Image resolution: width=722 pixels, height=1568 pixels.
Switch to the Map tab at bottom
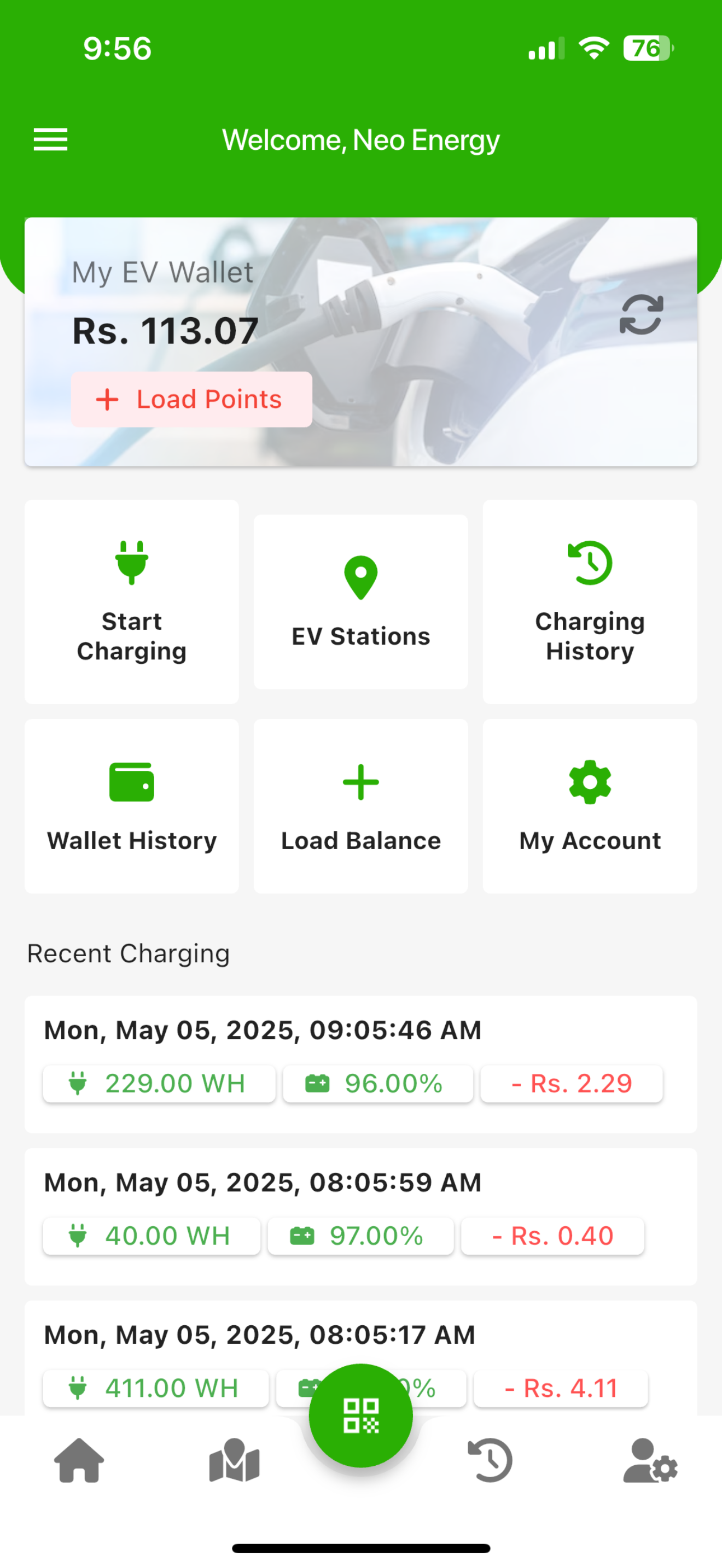(233, 1461)
